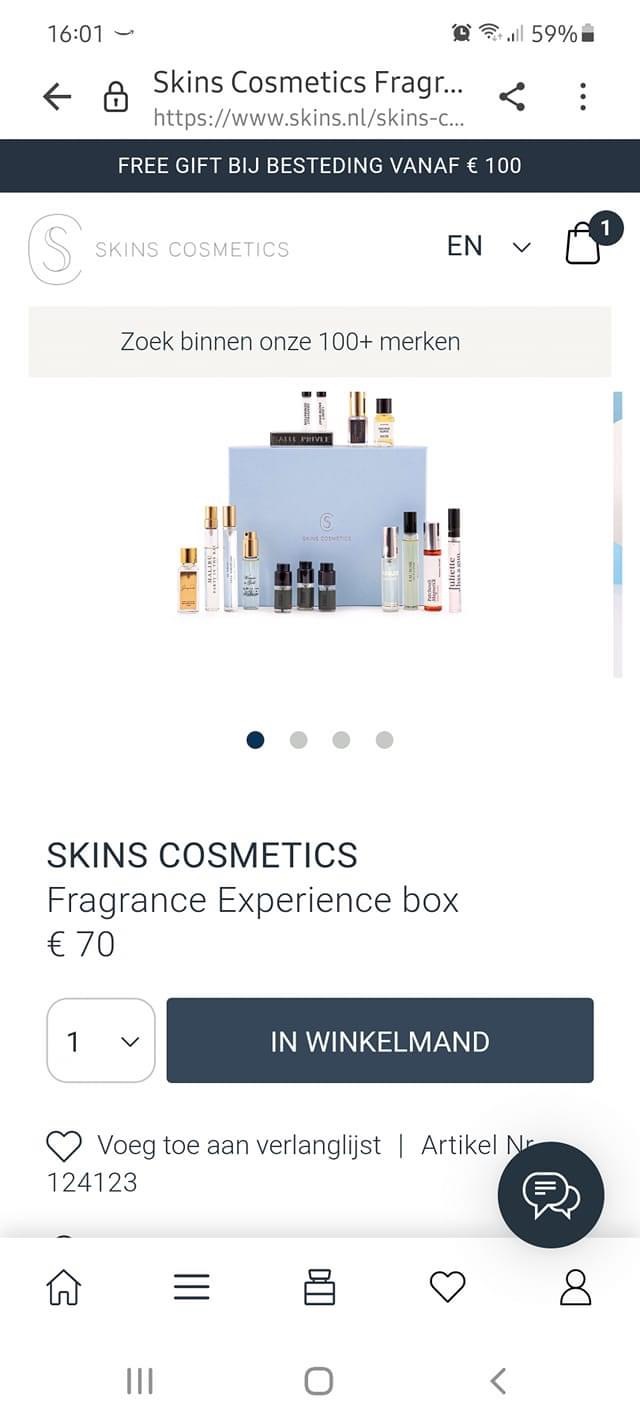Change the quantity dropdown
Image resolution: width=640 pixels, height=1422 pixels.
[101, 1041]
